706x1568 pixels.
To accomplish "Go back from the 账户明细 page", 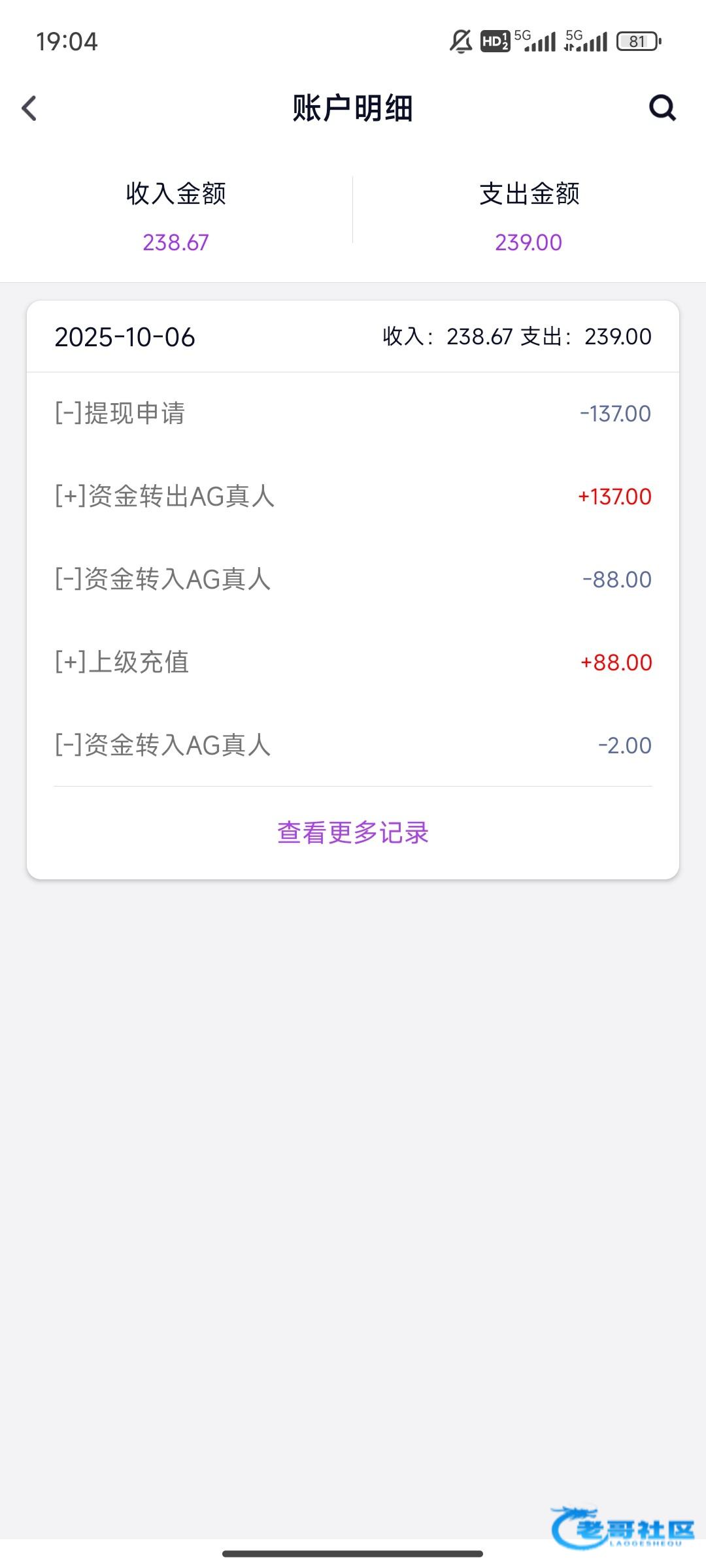I will [x=29, y=108].
